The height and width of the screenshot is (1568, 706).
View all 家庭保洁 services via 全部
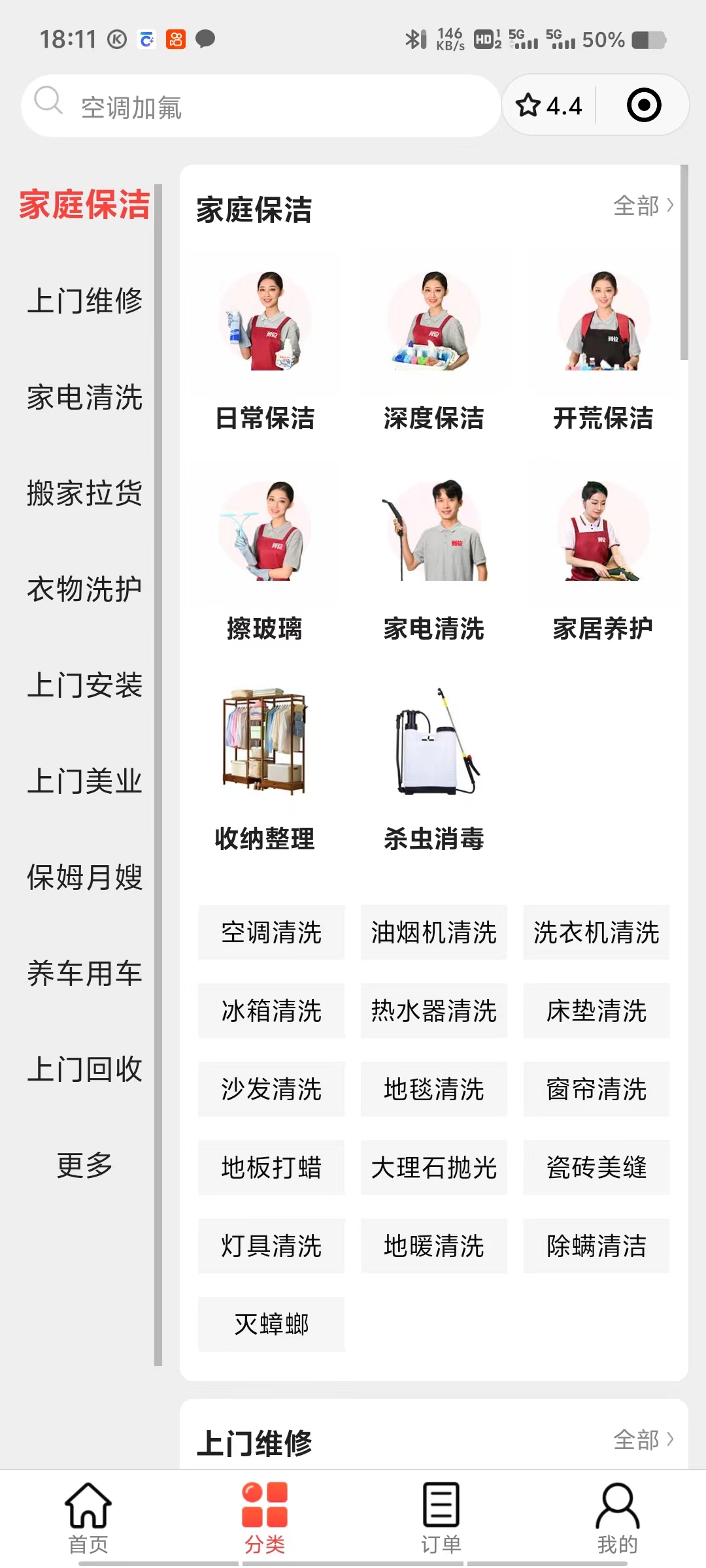[643, 206]
